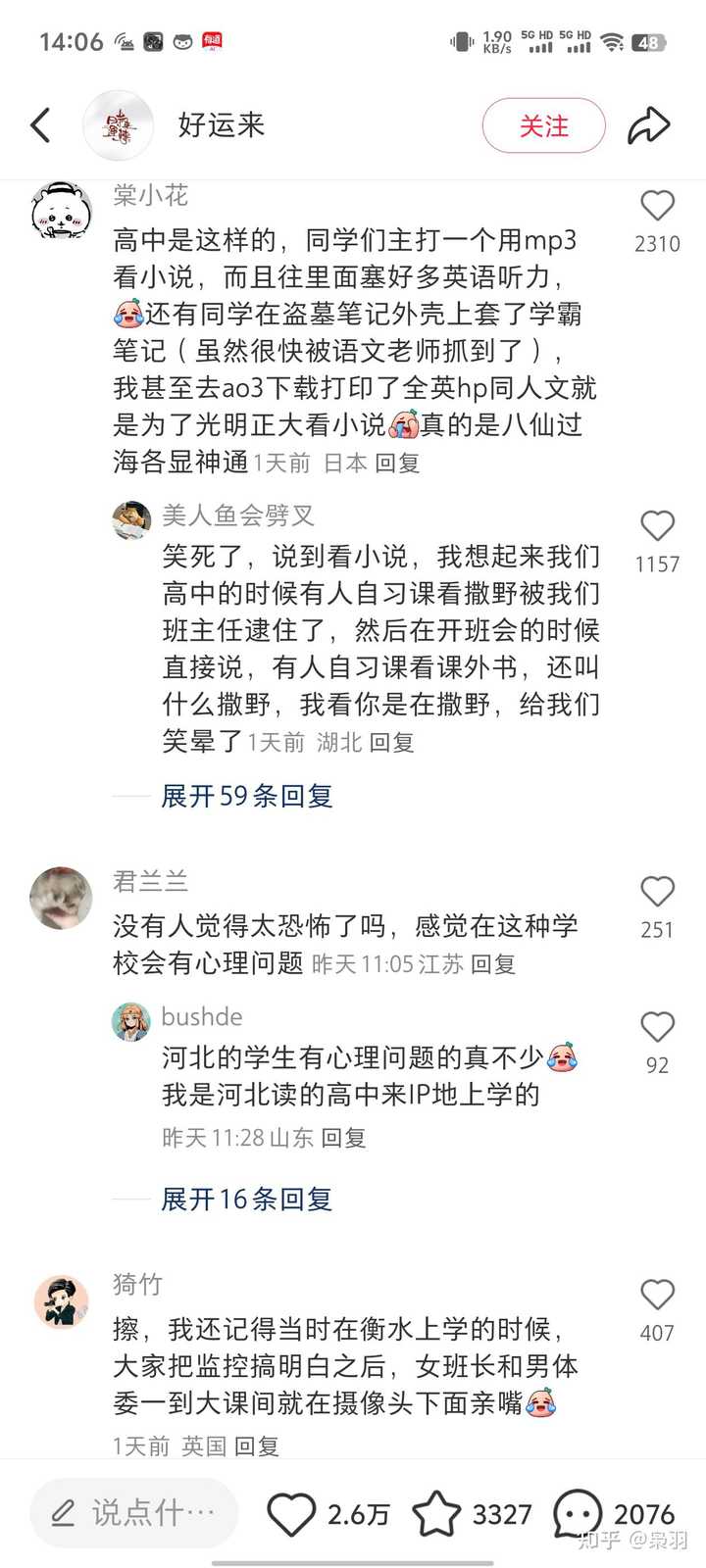Open 猗竹's avatar
This screenshot has width=706, height=1568.
(x=62, y=1301)
